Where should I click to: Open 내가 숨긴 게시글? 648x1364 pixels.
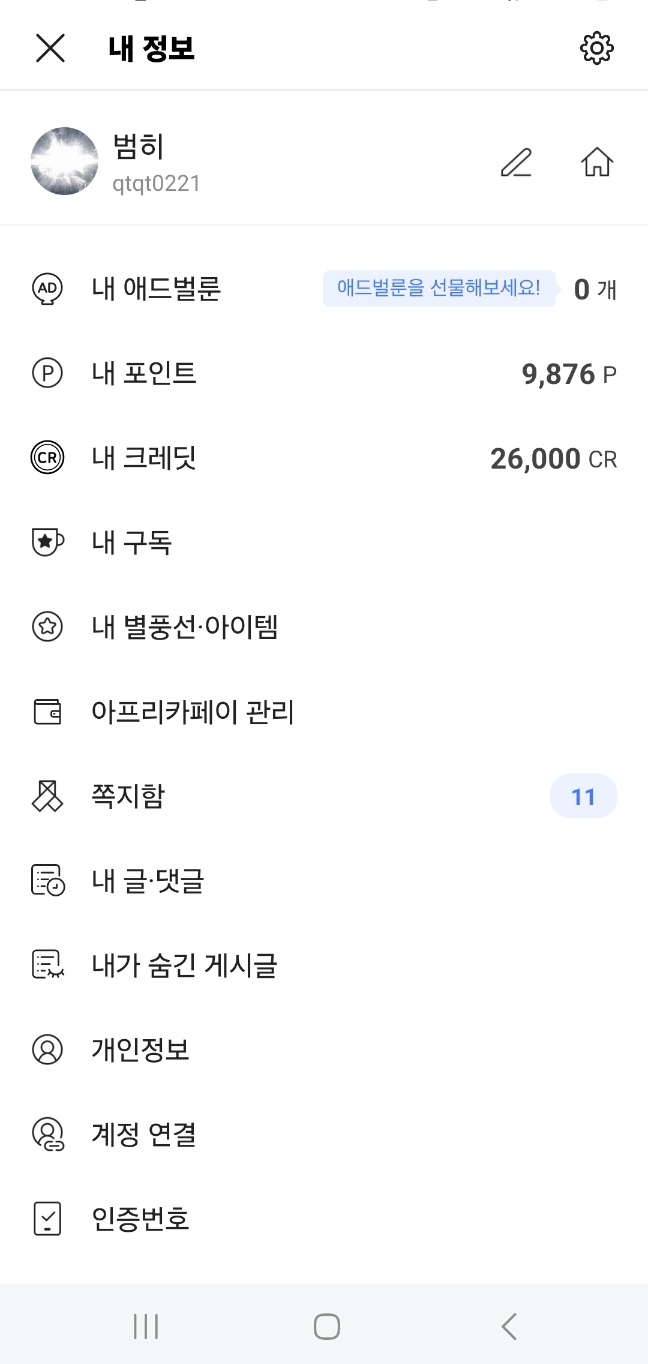[x=184, y=966]
